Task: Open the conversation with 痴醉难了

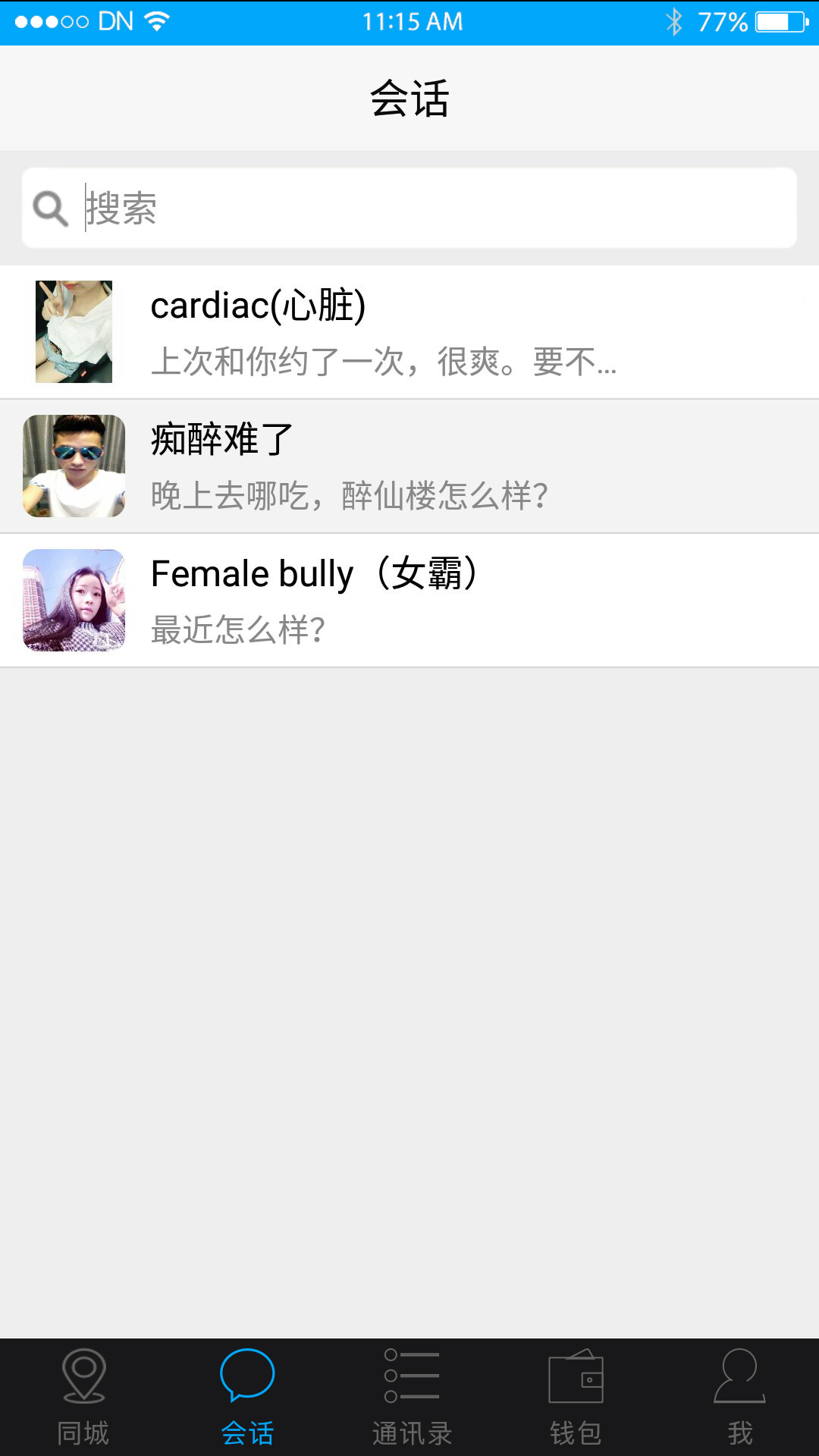Action: [409, 466]
